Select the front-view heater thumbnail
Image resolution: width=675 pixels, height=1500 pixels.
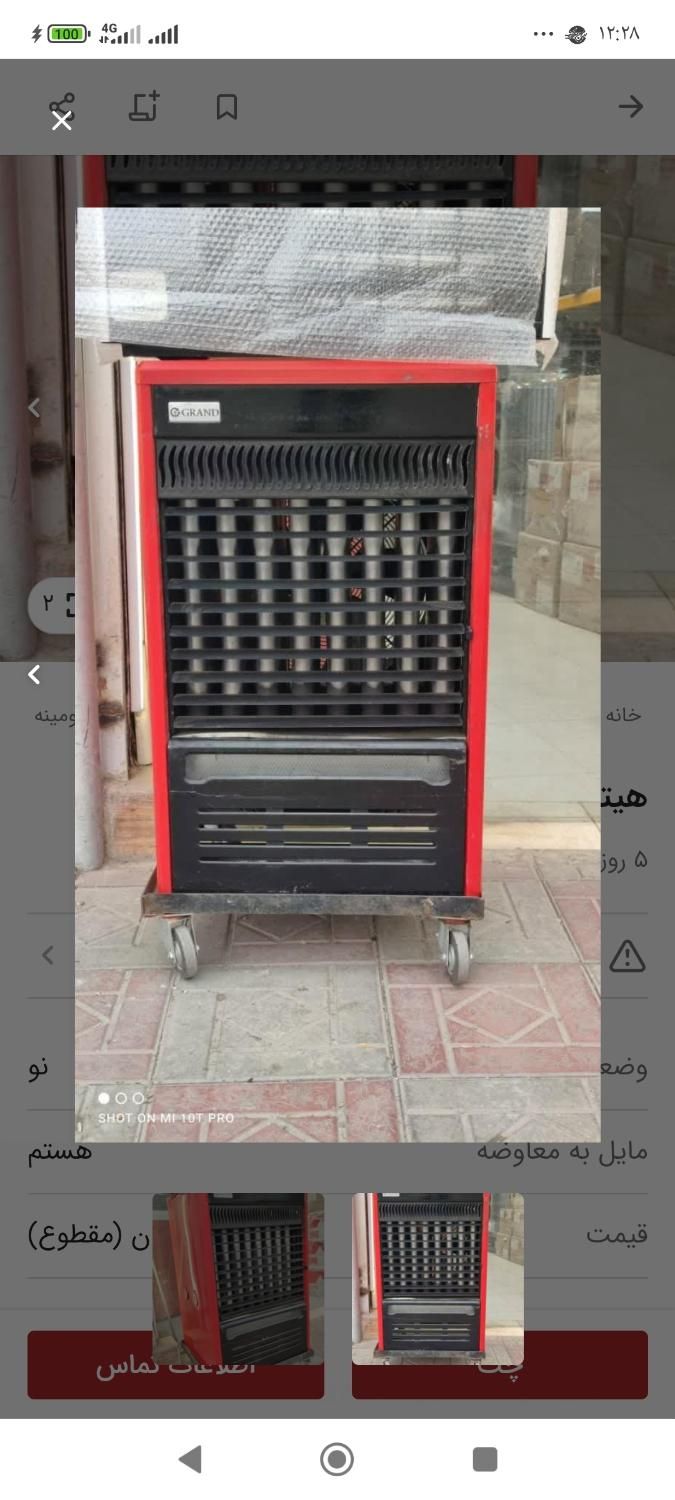point(437,1278)
